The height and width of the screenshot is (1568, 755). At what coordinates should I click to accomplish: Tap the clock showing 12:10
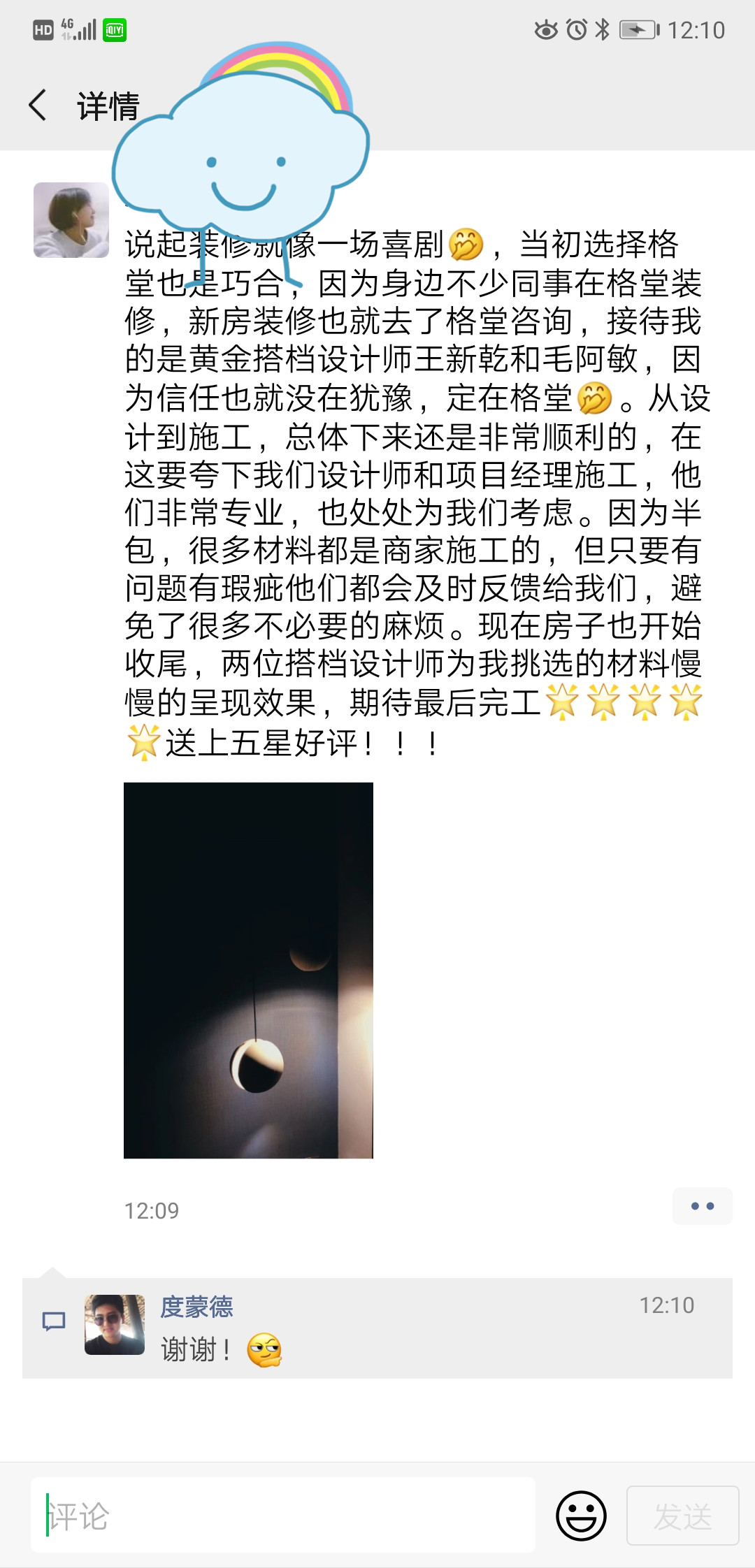coord(696,28)
